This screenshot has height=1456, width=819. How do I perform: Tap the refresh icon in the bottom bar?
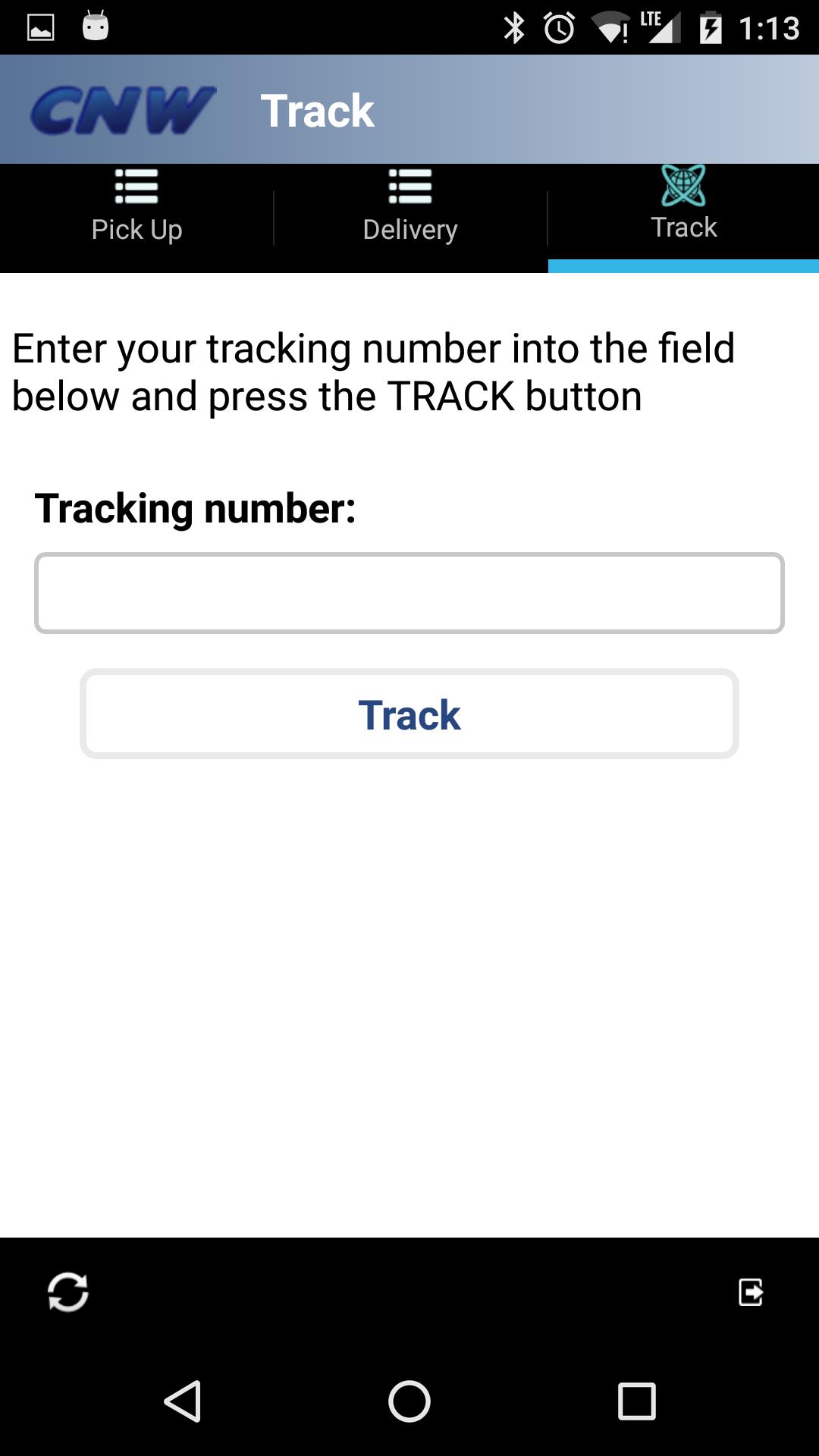coord(68,1291)
